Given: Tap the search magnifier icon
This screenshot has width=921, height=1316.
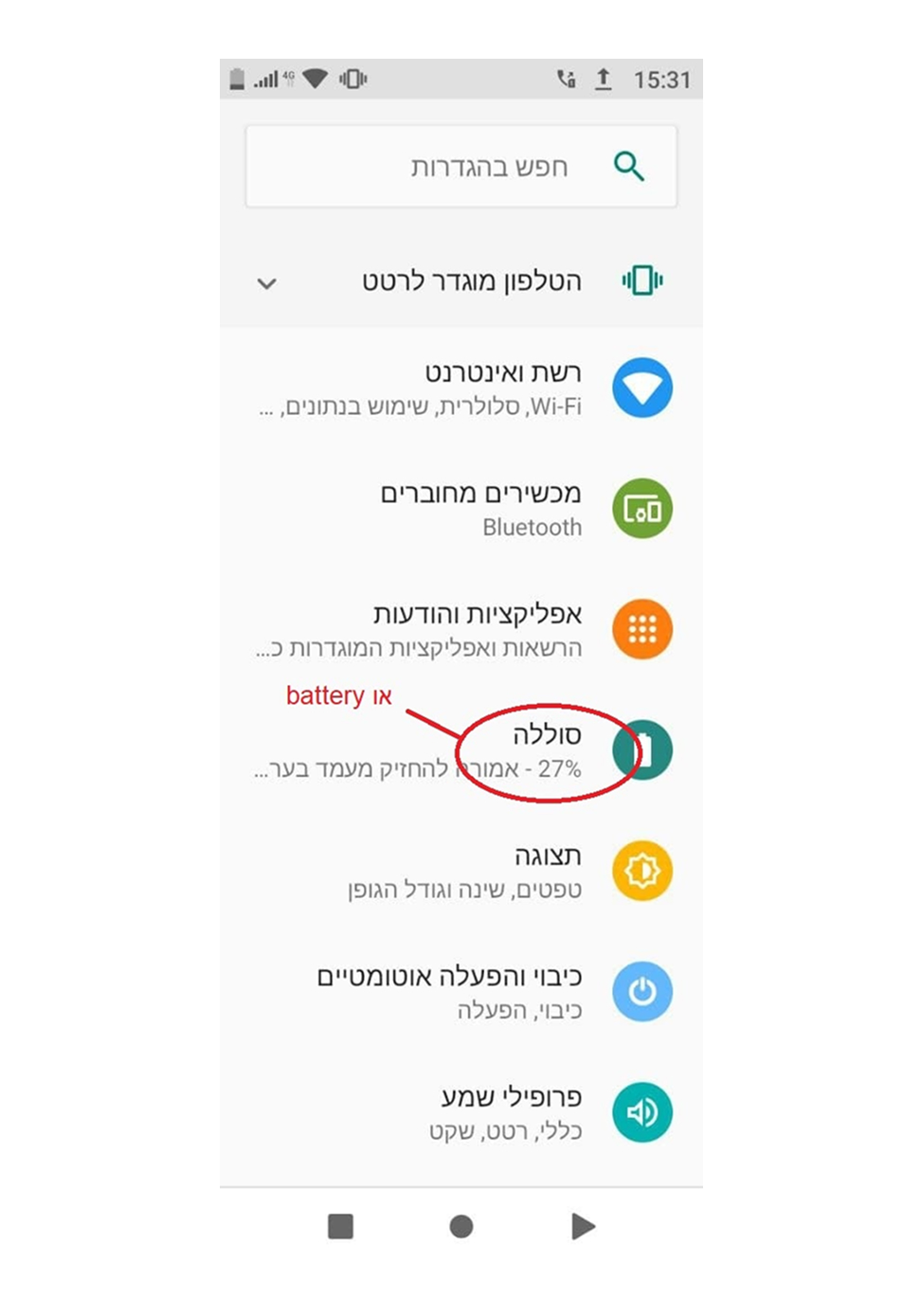Looking at the screenshot, I should click(x=628, y=167).
